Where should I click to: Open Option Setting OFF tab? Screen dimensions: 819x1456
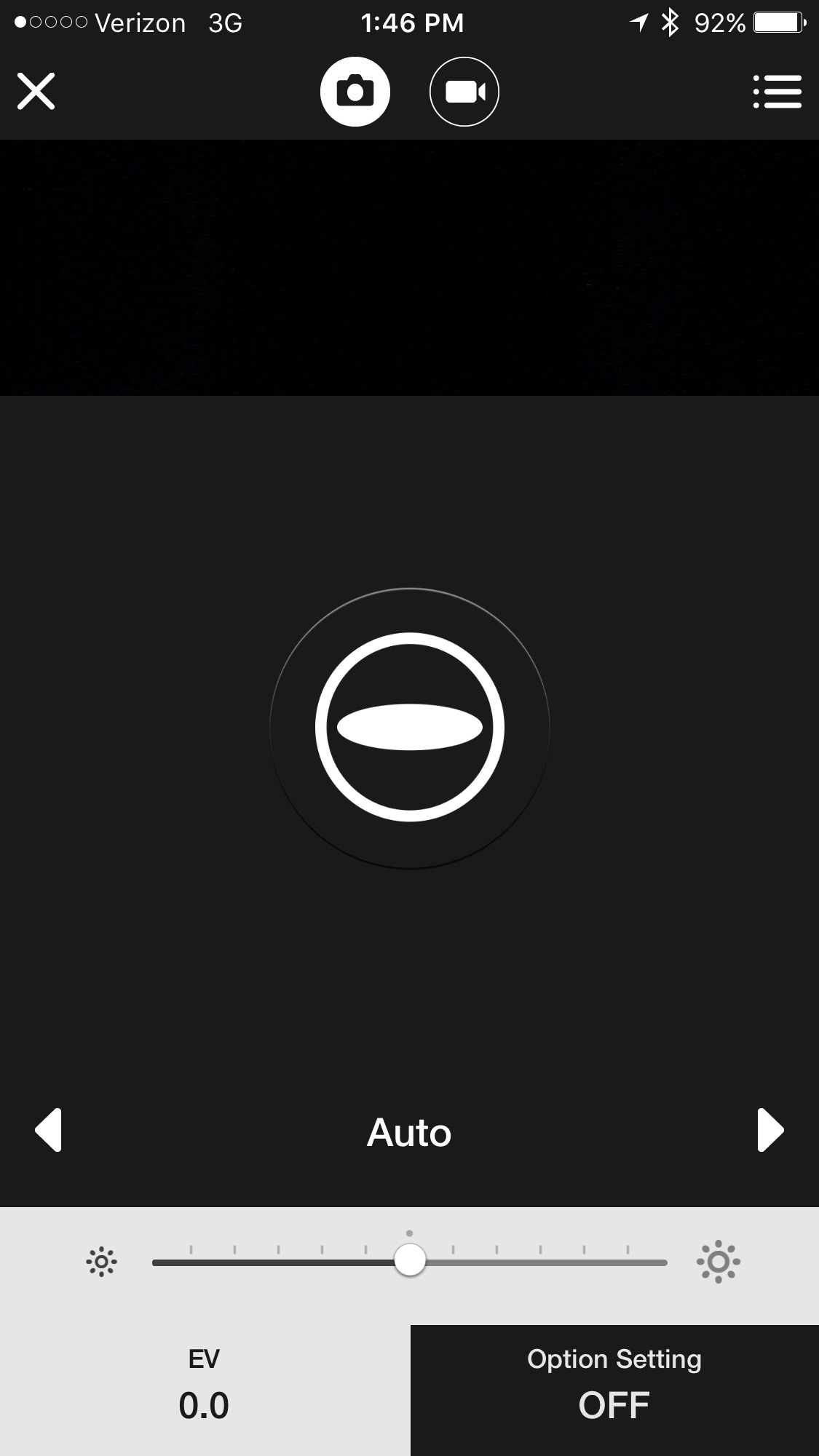614,1390
